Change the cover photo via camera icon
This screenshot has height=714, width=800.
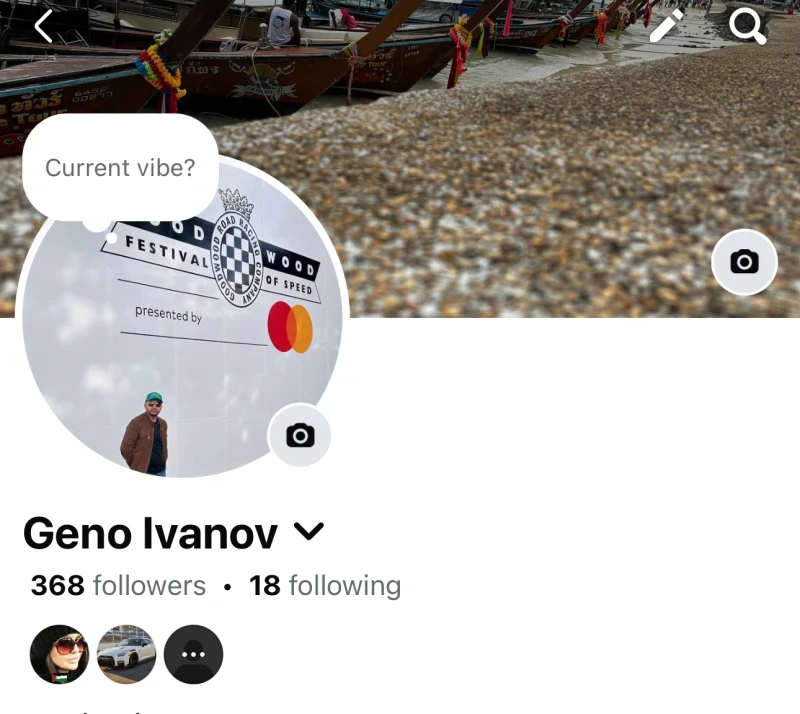(744, 262)
